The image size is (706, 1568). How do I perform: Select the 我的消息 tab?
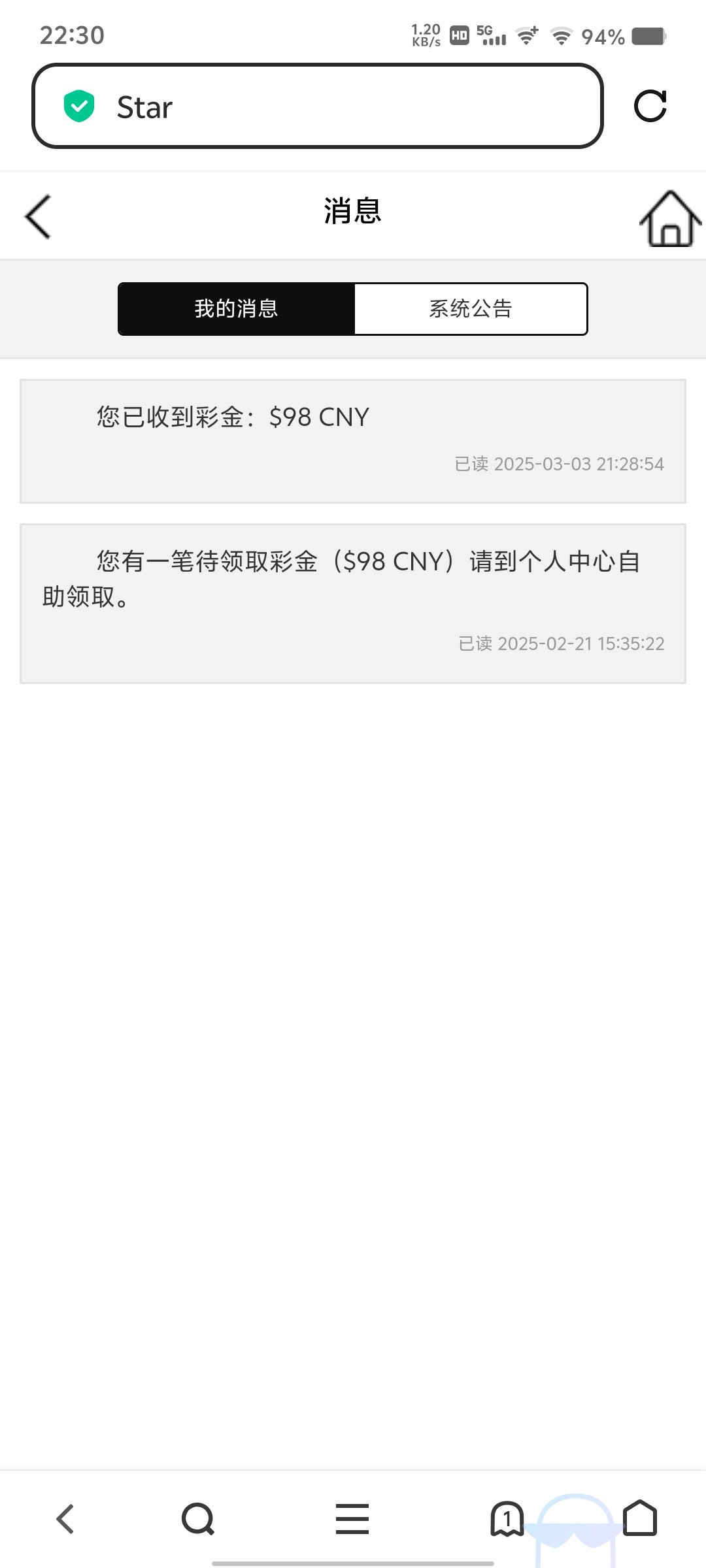point(236,309)
